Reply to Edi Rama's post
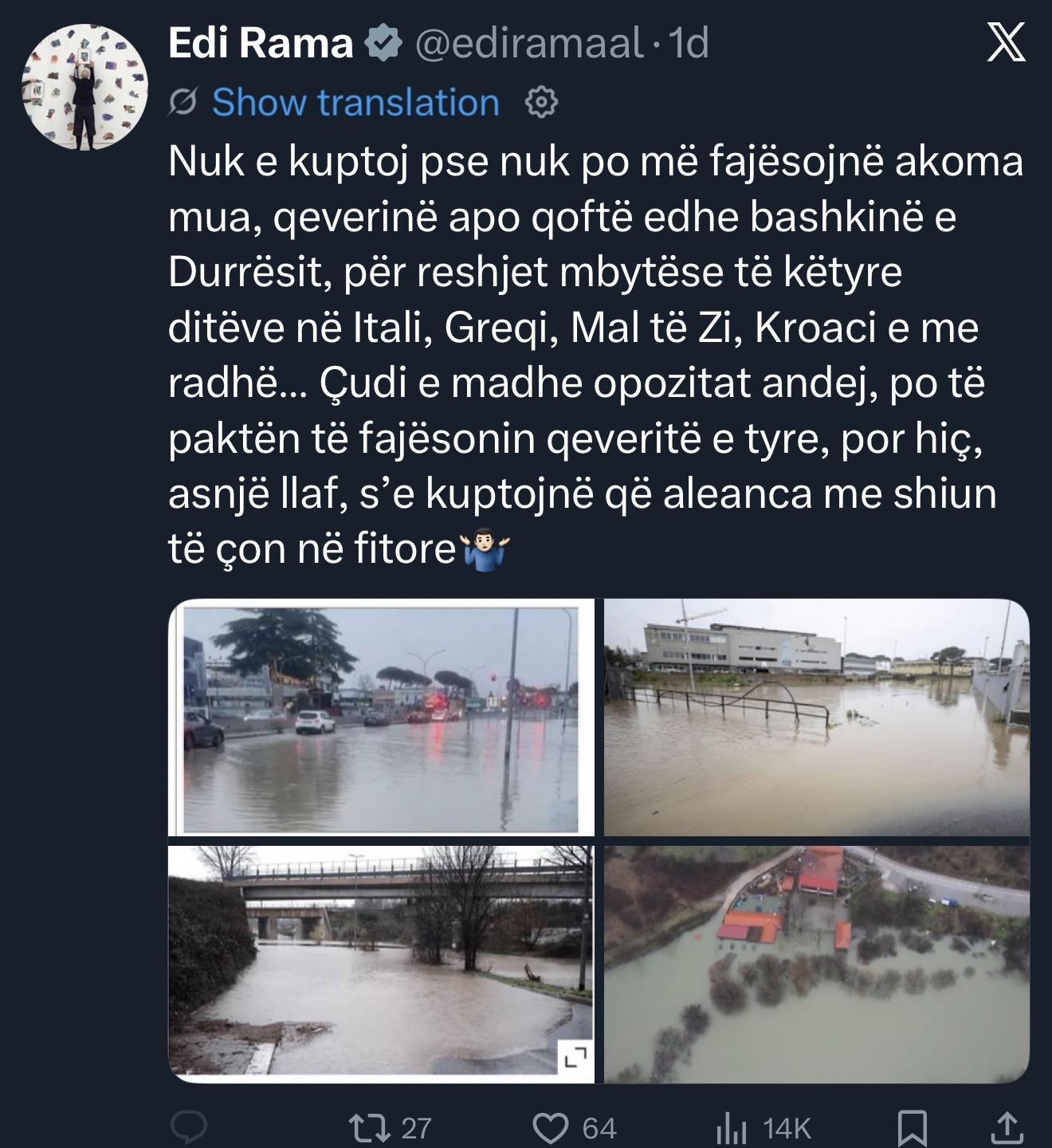The image size is (1052, 1148). 190,1127
